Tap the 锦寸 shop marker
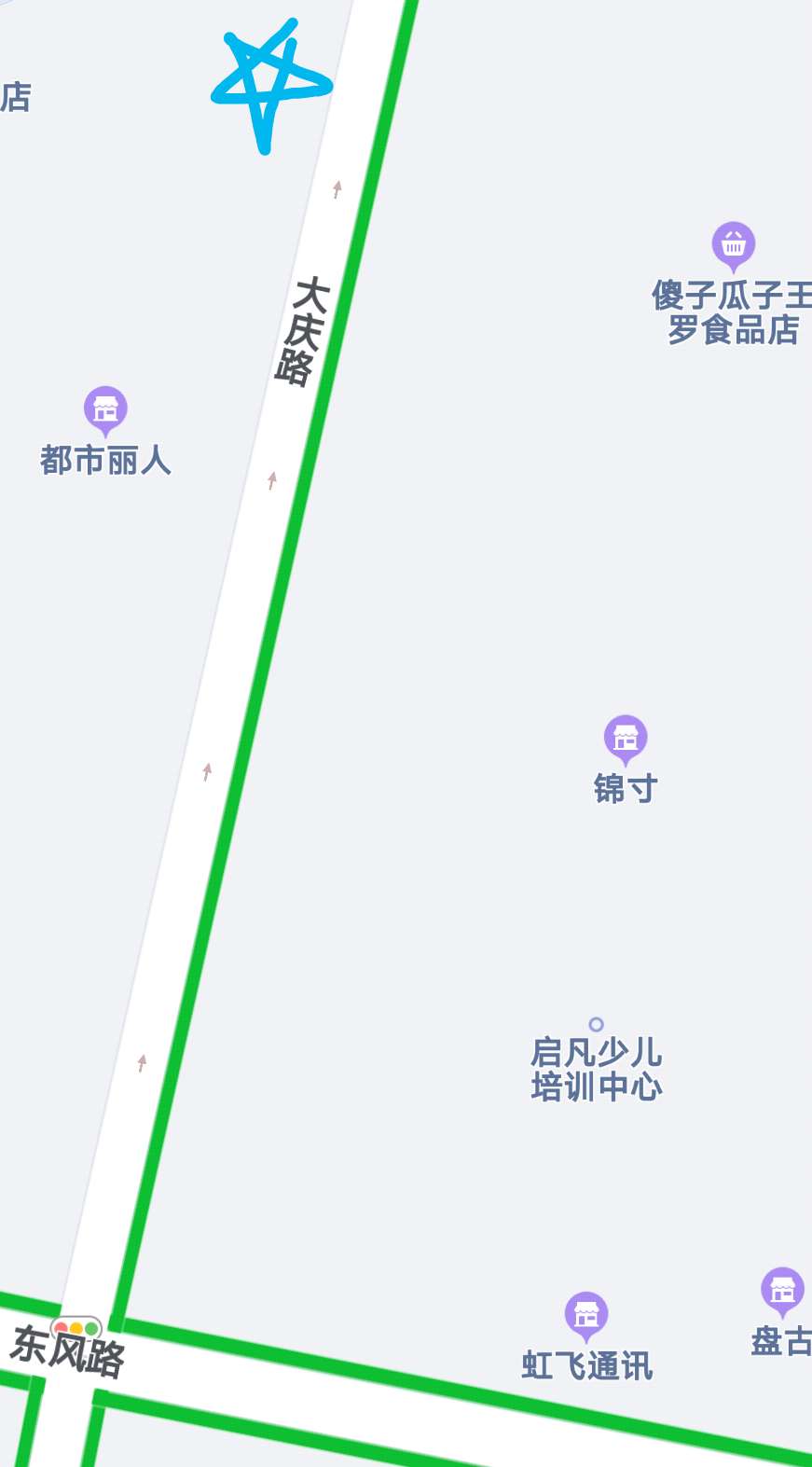 pos(626,740)
